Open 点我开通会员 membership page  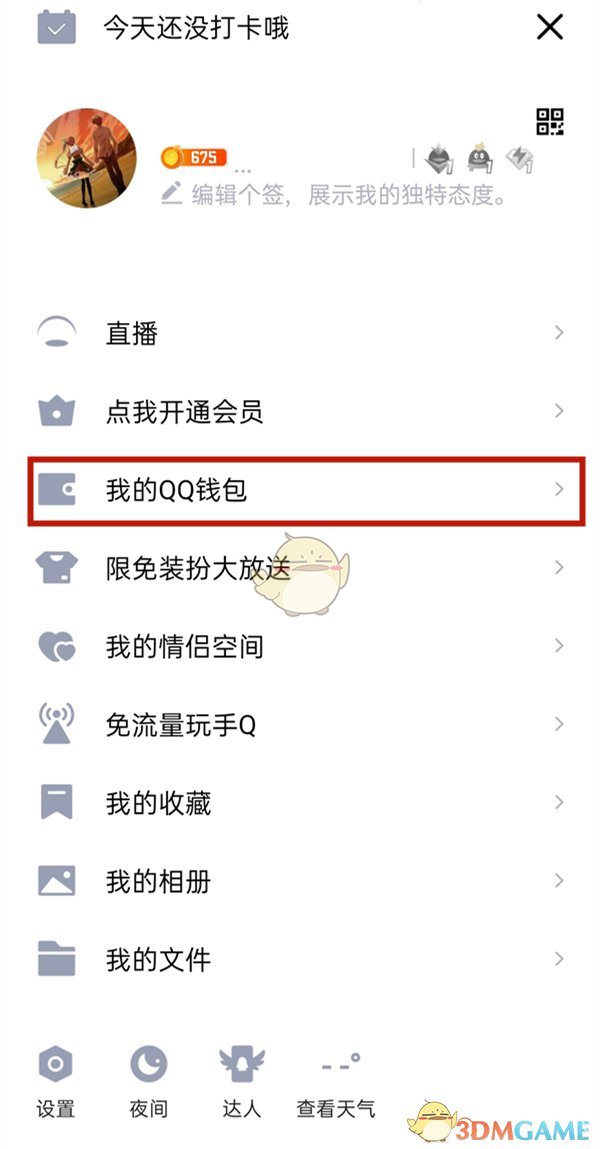300,411
